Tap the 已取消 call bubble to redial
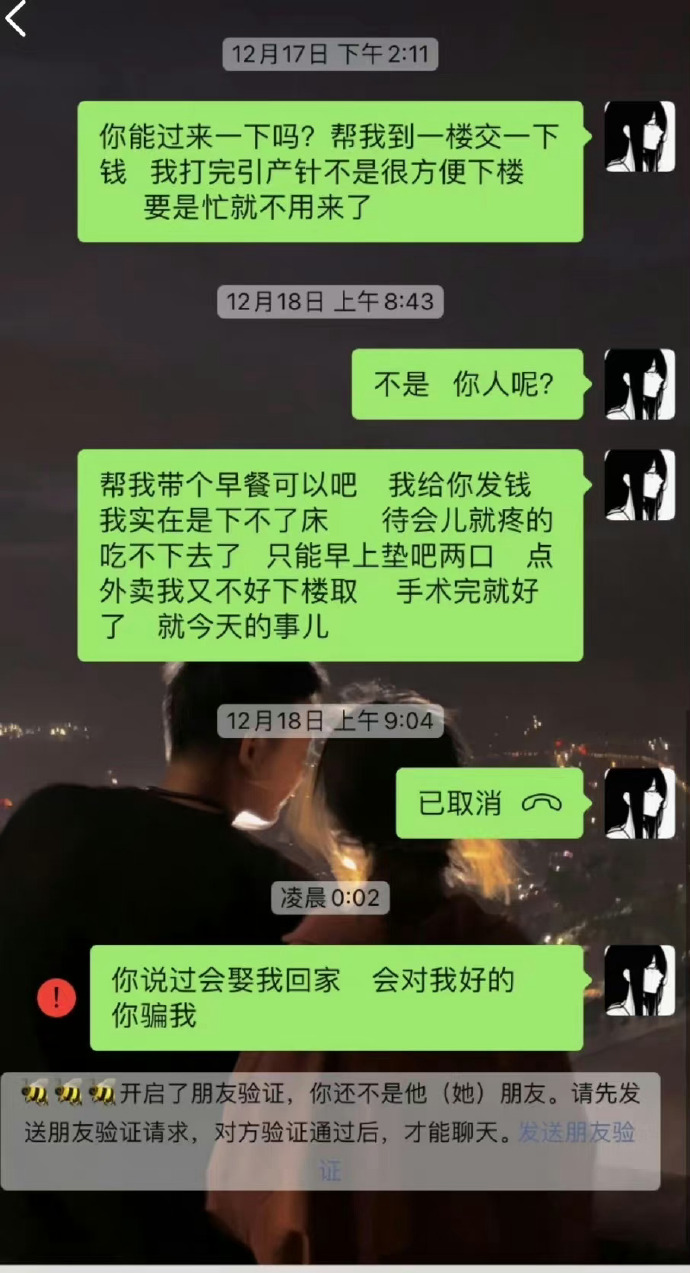Viewport: 690px width, 1273px height. [489, 803]
